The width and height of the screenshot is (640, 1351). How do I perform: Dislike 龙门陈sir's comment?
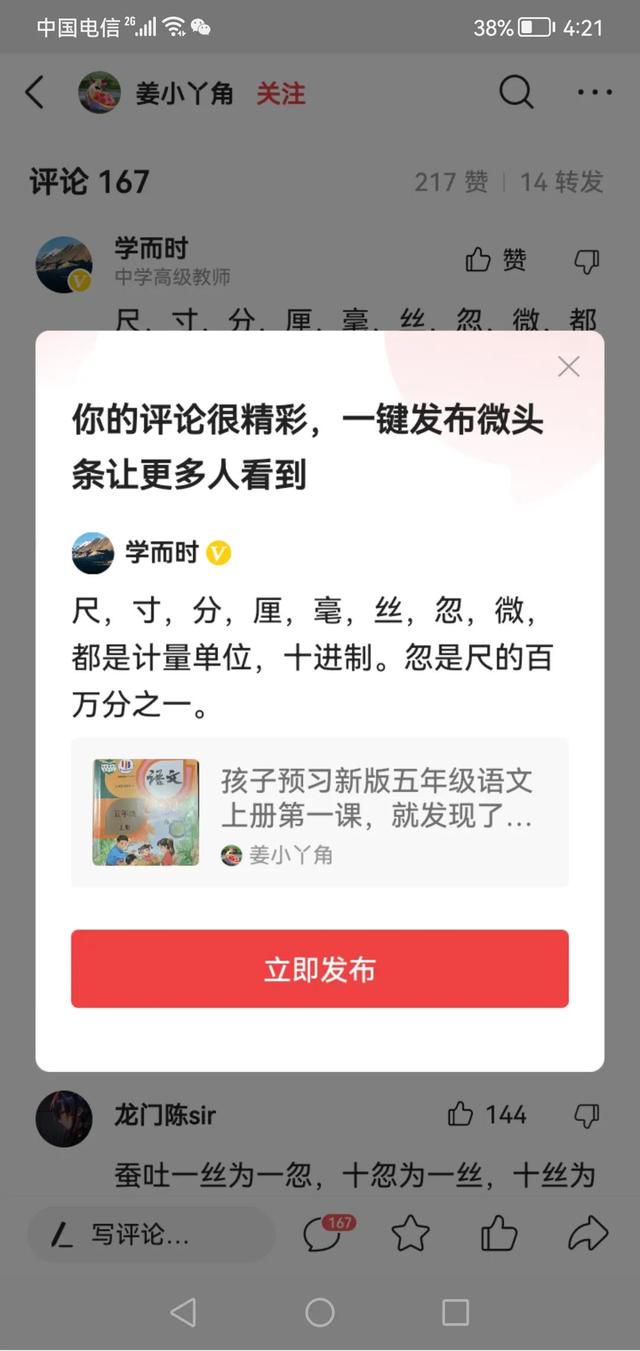click(586, 1115)
